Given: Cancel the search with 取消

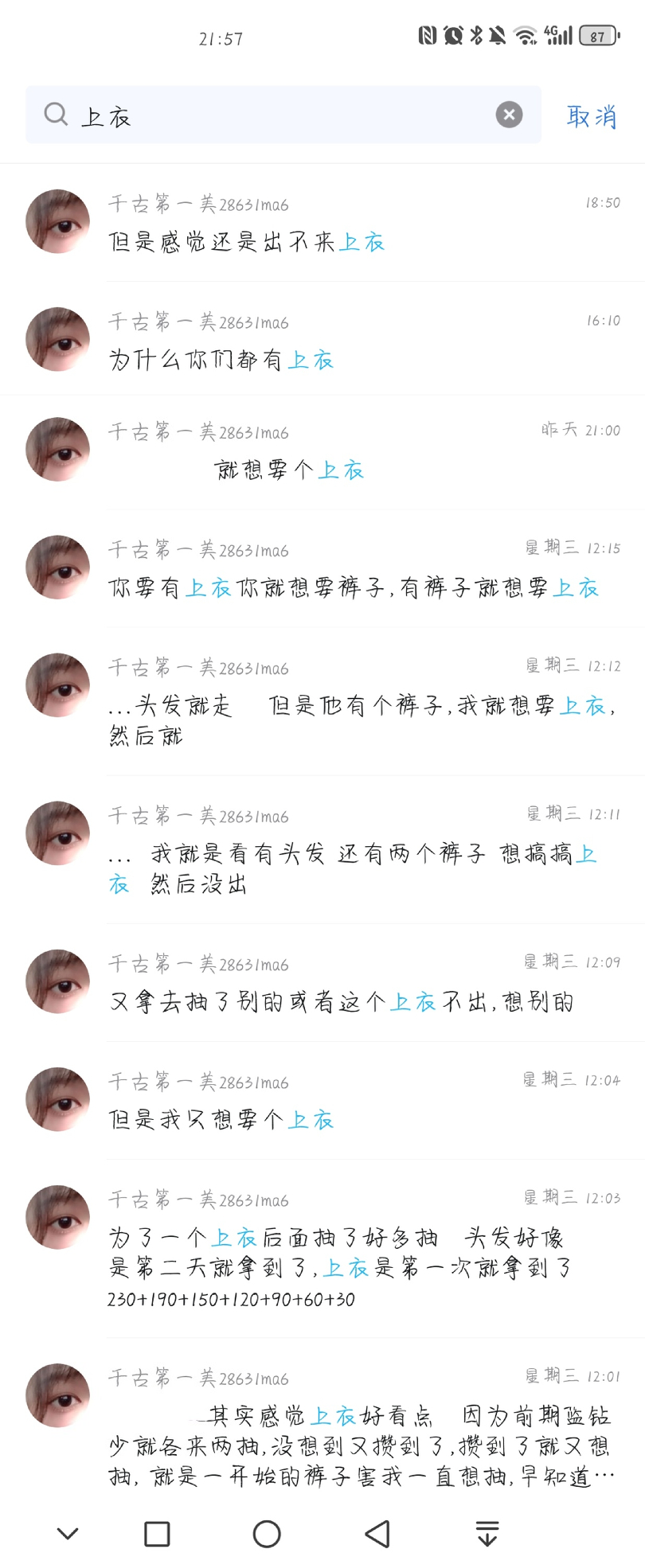Looking at the screenshot, I should [x=591, y=117].
